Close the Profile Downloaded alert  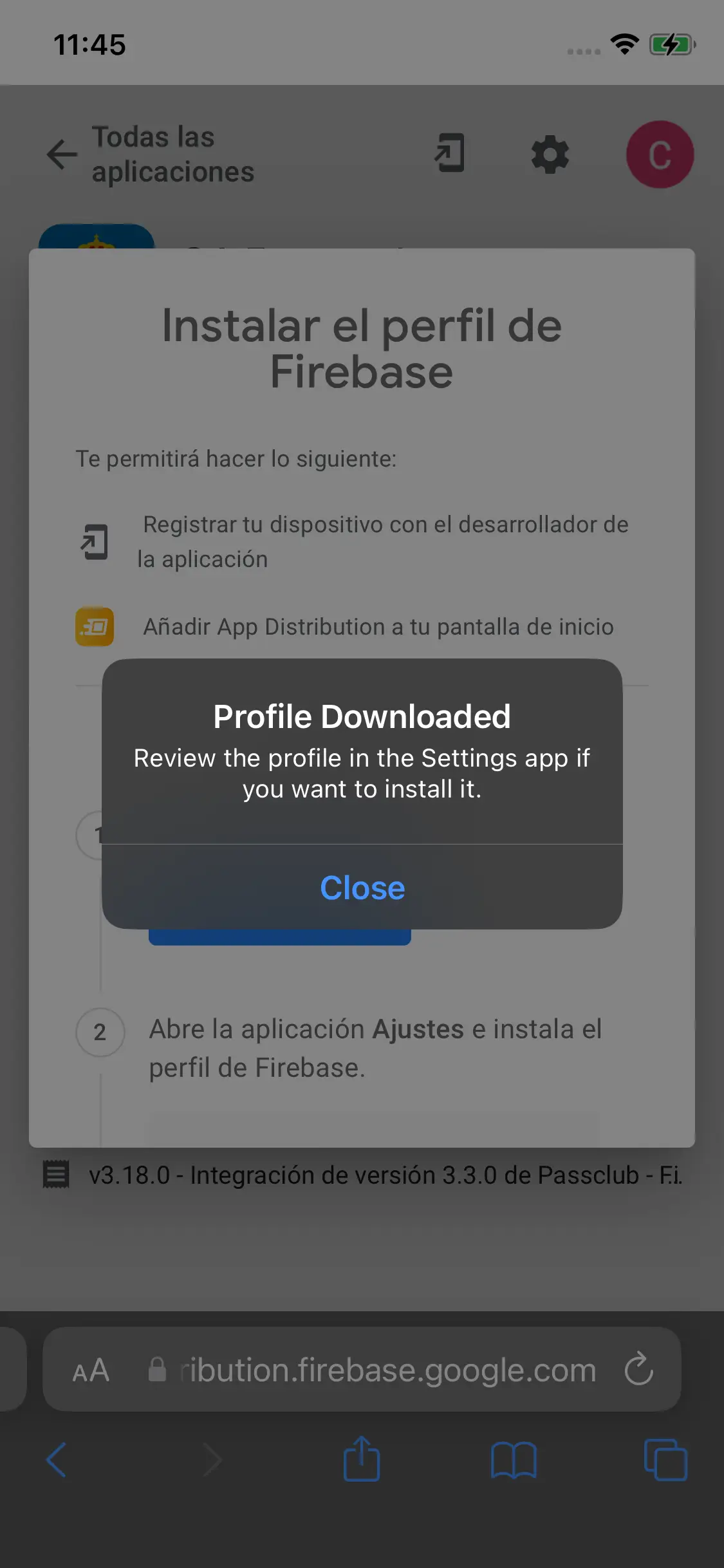click(362, 888)
